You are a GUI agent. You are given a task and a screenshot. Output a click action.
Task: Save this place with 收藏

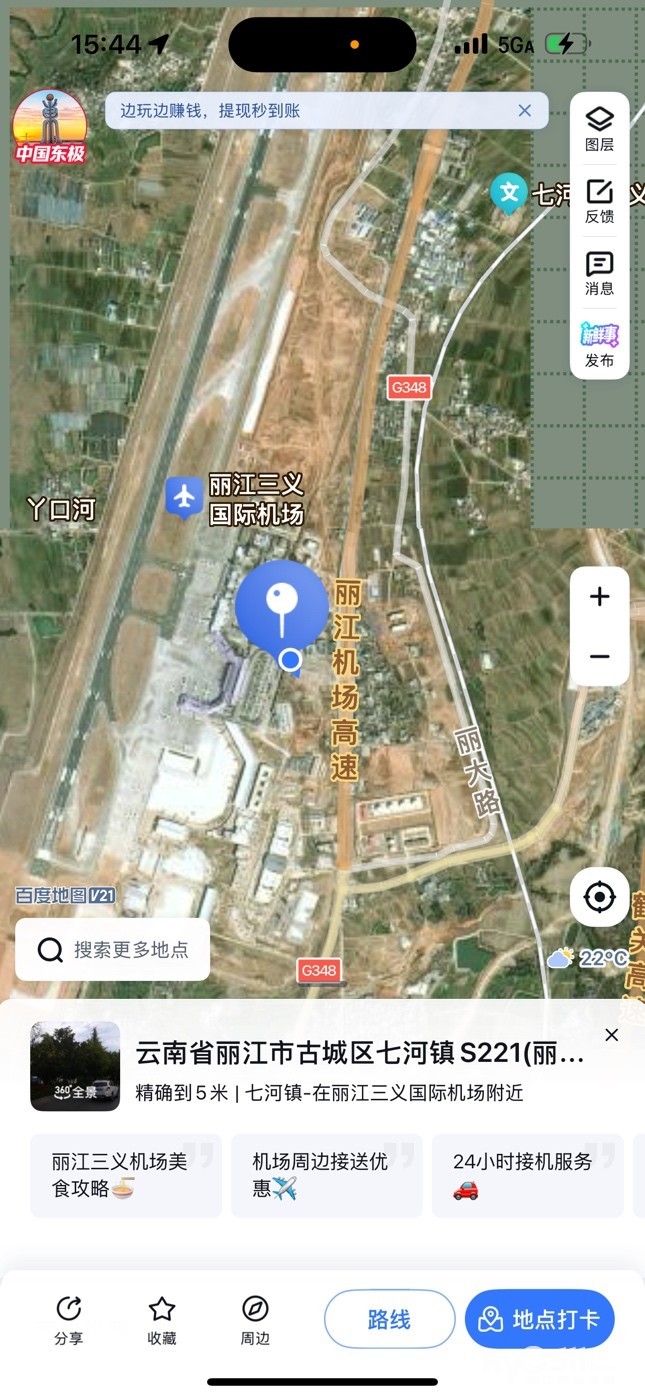click(162, 1320)
